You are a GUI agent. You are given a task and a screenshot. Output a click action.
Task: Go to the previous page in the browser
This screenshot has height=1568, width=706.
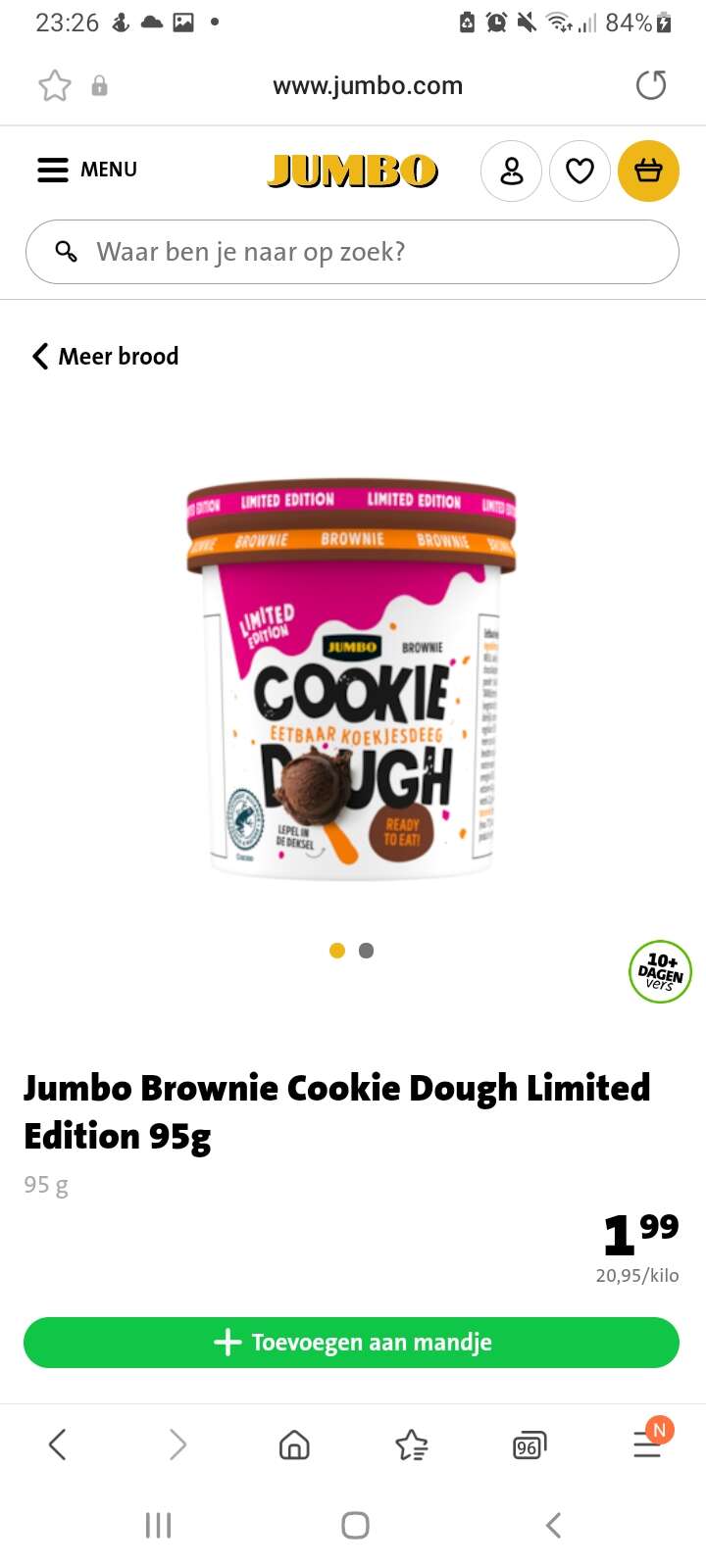(57, 1444)
